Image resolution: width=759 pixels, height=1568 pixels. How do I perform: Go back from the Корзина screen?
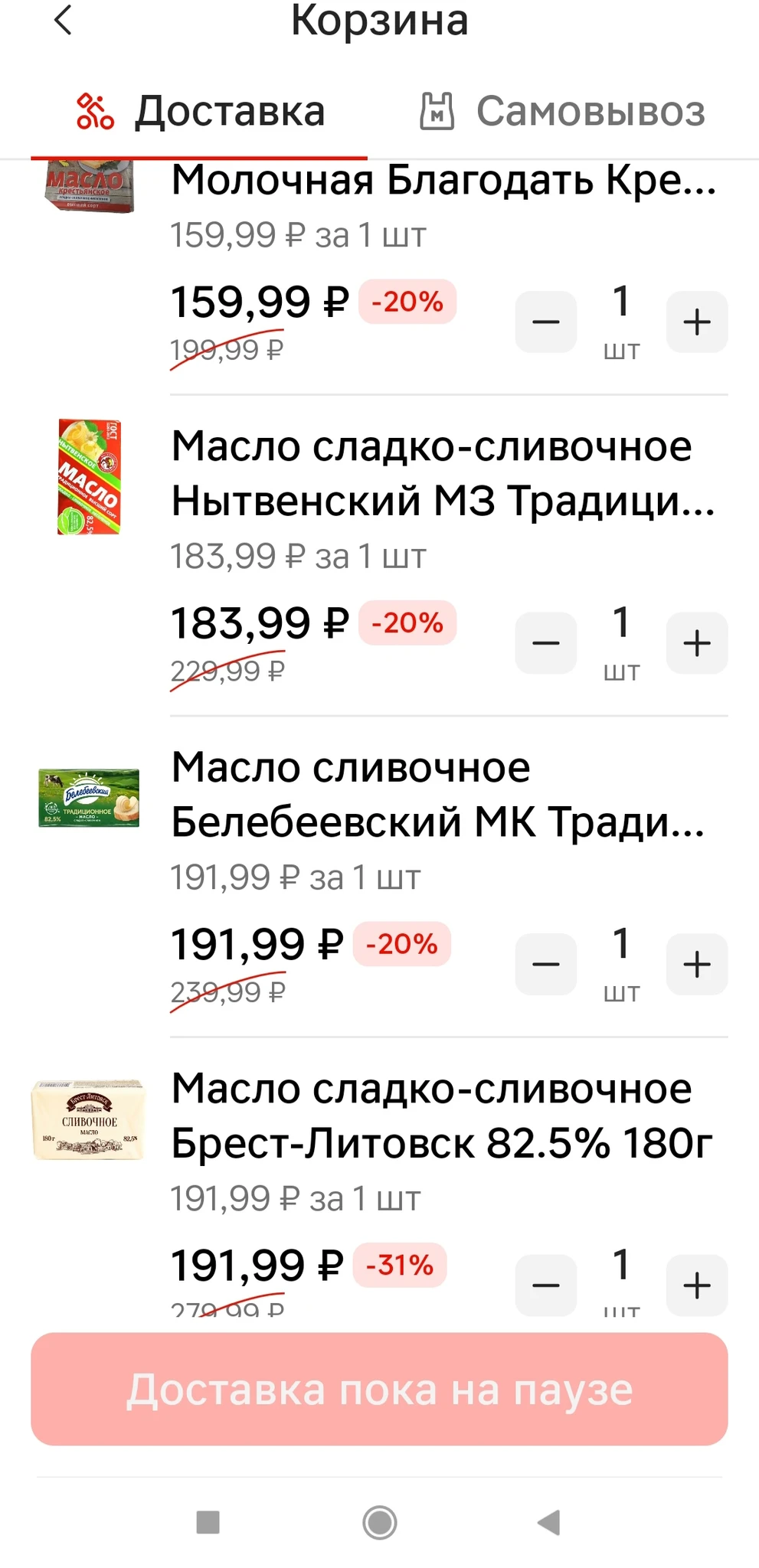[x=64, y=21]
